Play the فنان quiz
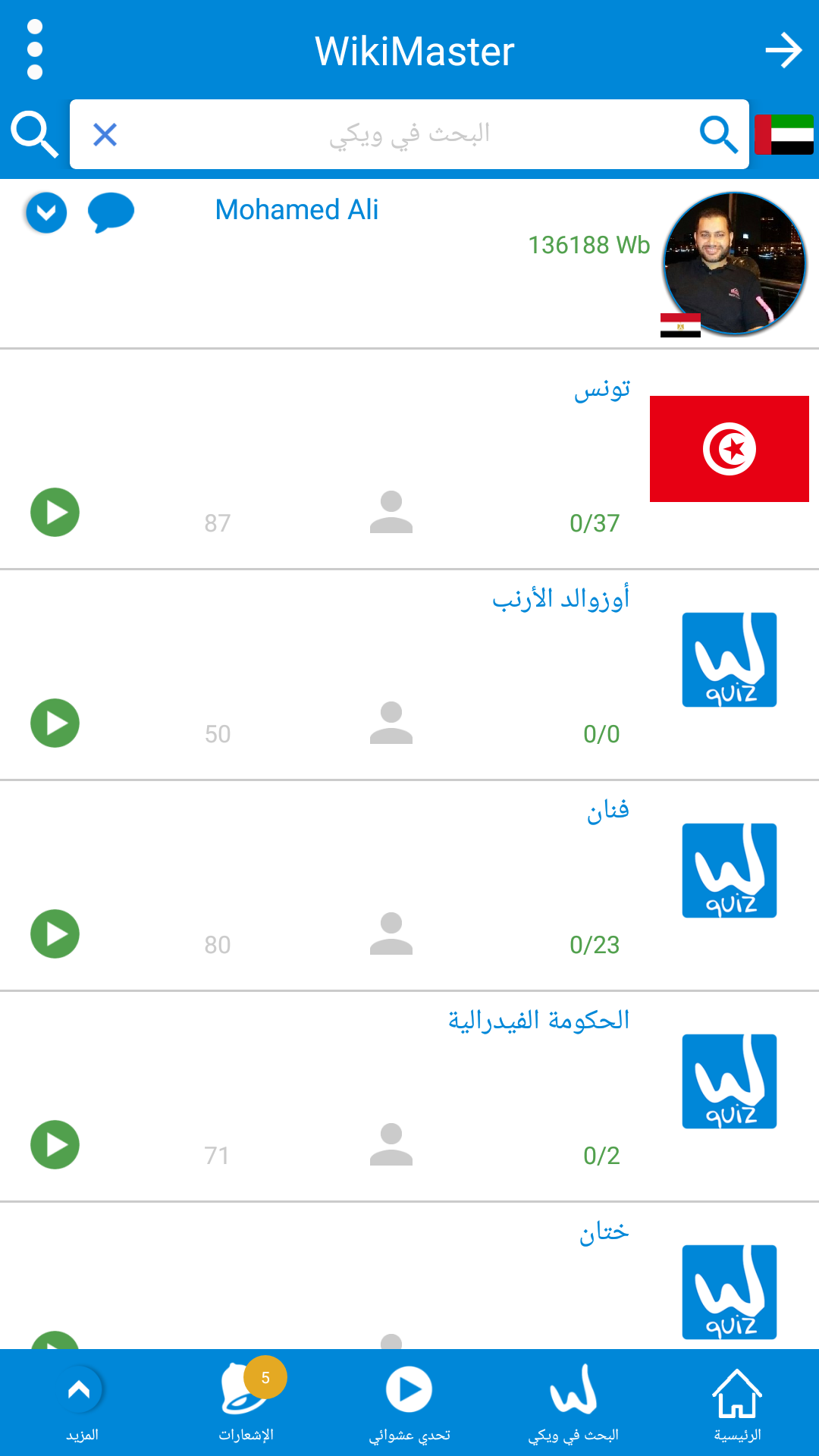 click(55, 934)
